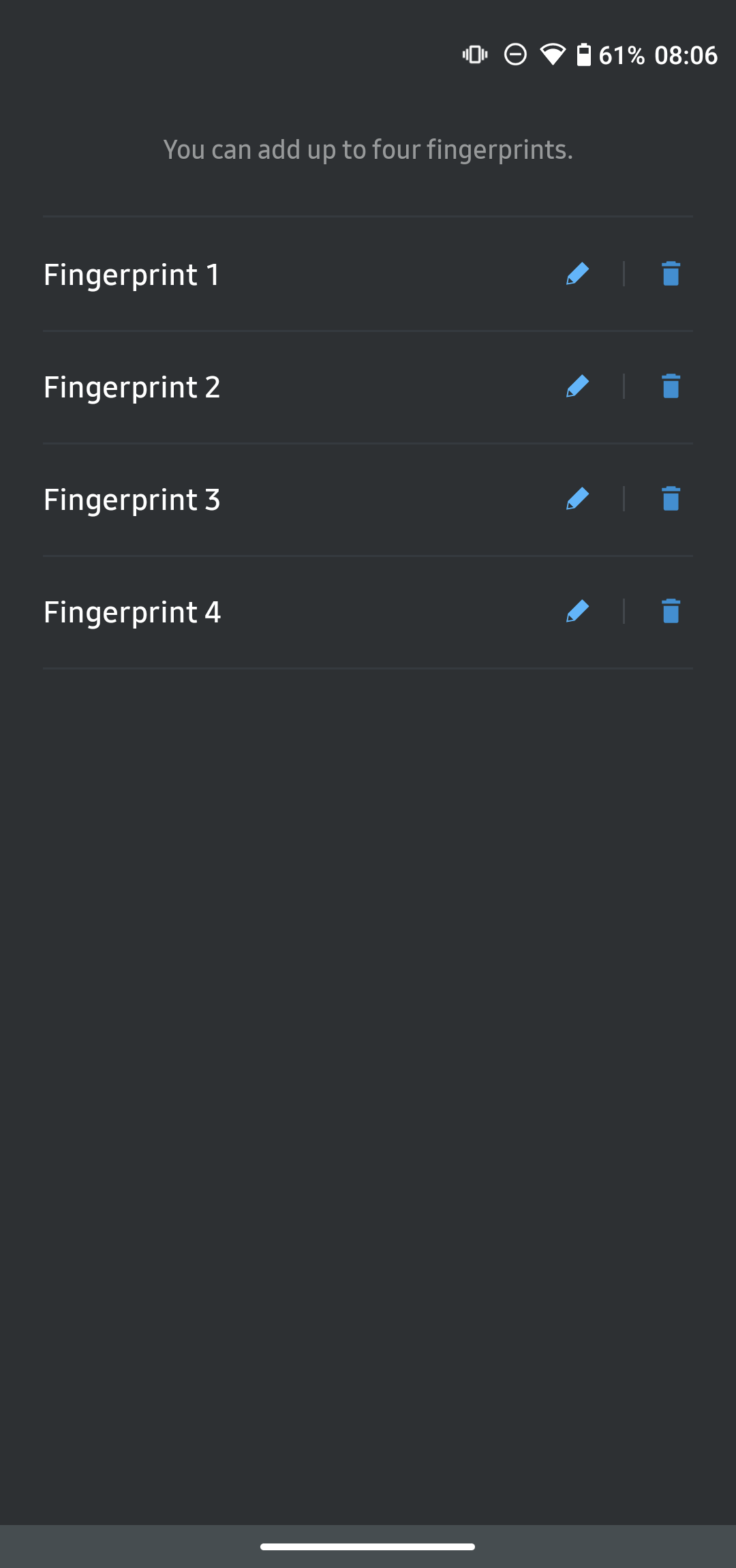Delete Fingerprint 3
The image size is (736, 1568).
[x=671, y=499]
